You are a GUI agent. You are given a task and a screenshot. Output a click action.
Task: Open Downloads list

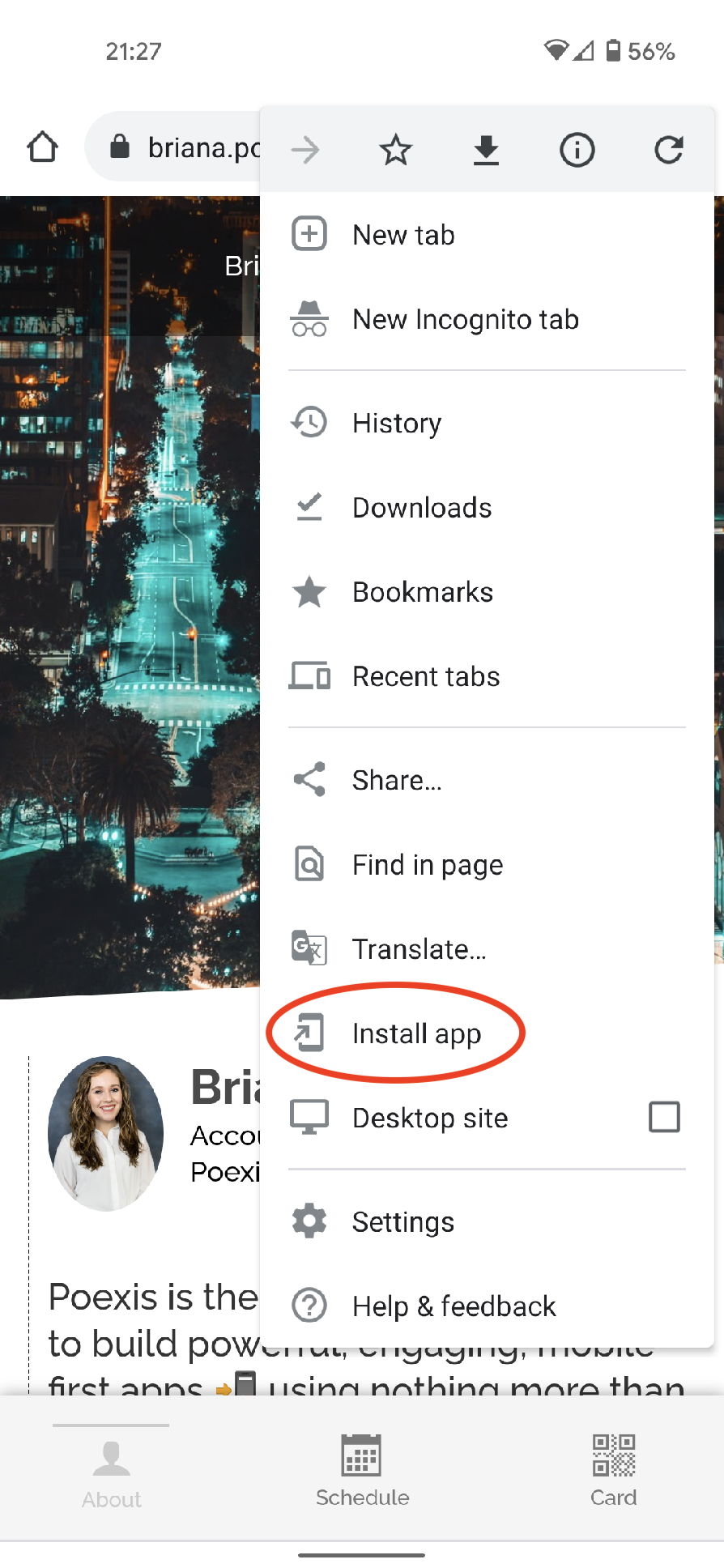point(487,508)
